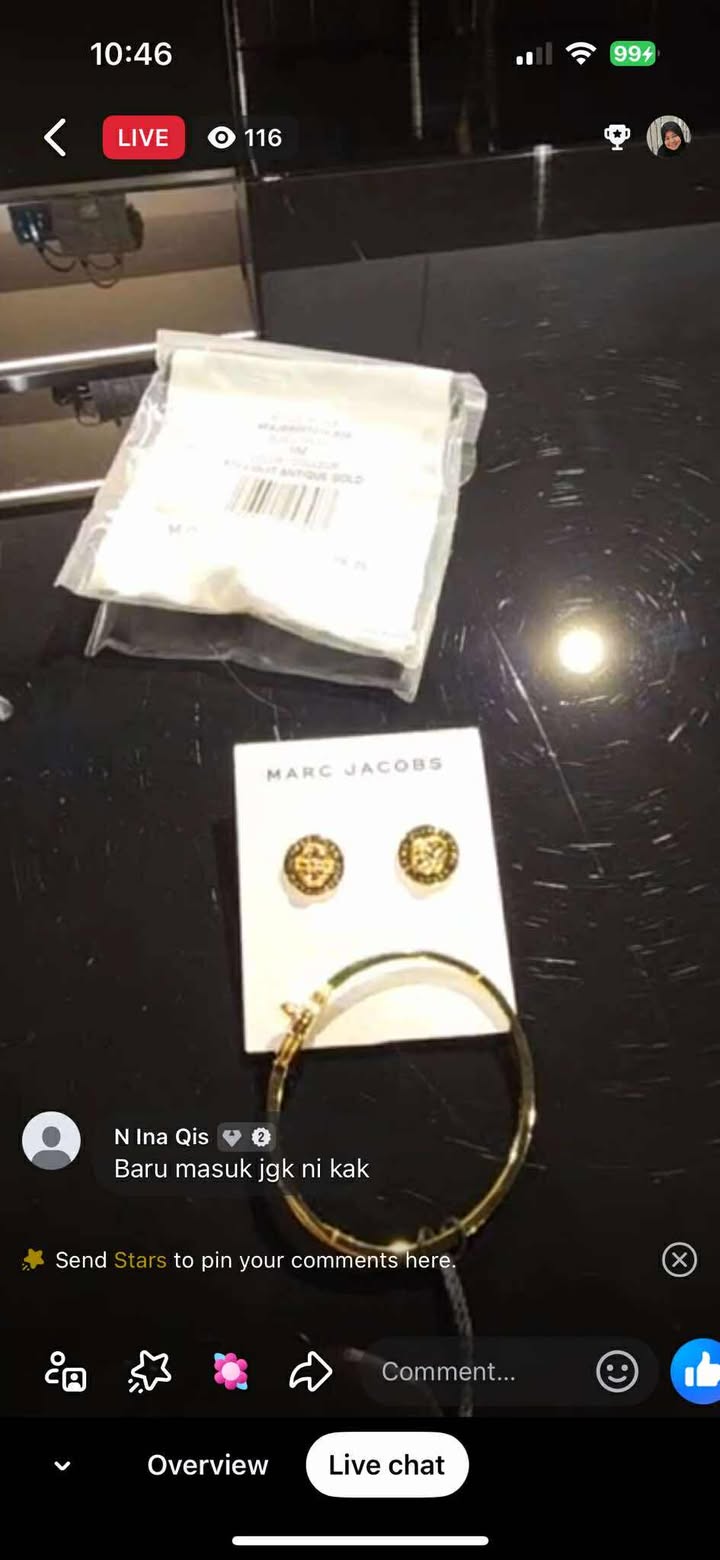Select the Live chat tab
This screenshot has height=1560, width=720.
pos(387,1465)
